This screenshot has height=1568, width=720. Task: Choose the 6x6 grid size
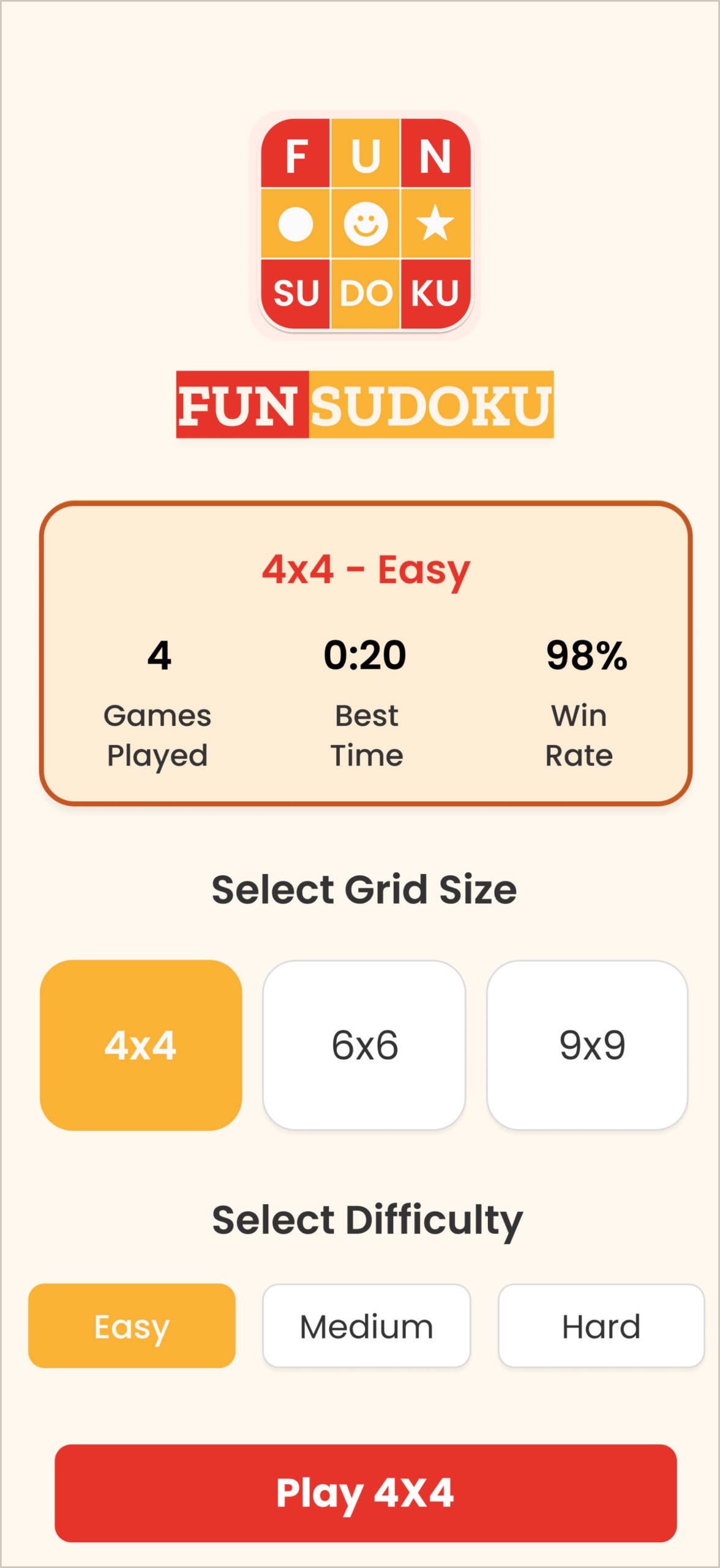tap(364, 1045)
